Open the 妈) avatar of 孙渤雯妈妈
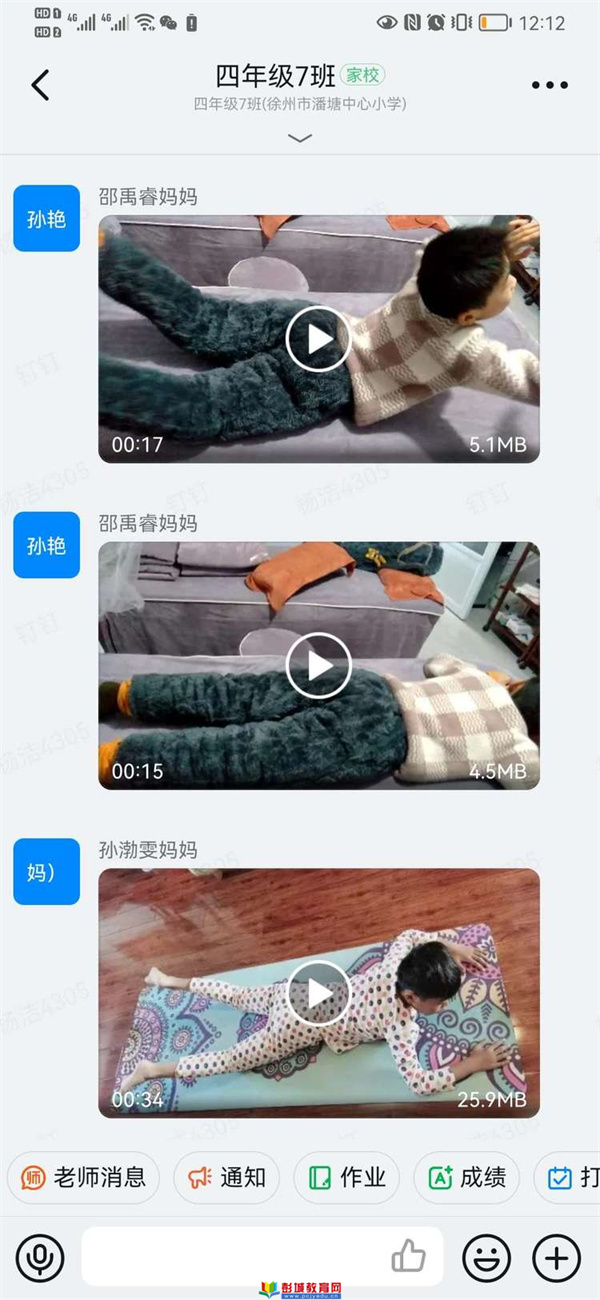Viewport: 600px width, 1300px height. (x=46, y=872)
